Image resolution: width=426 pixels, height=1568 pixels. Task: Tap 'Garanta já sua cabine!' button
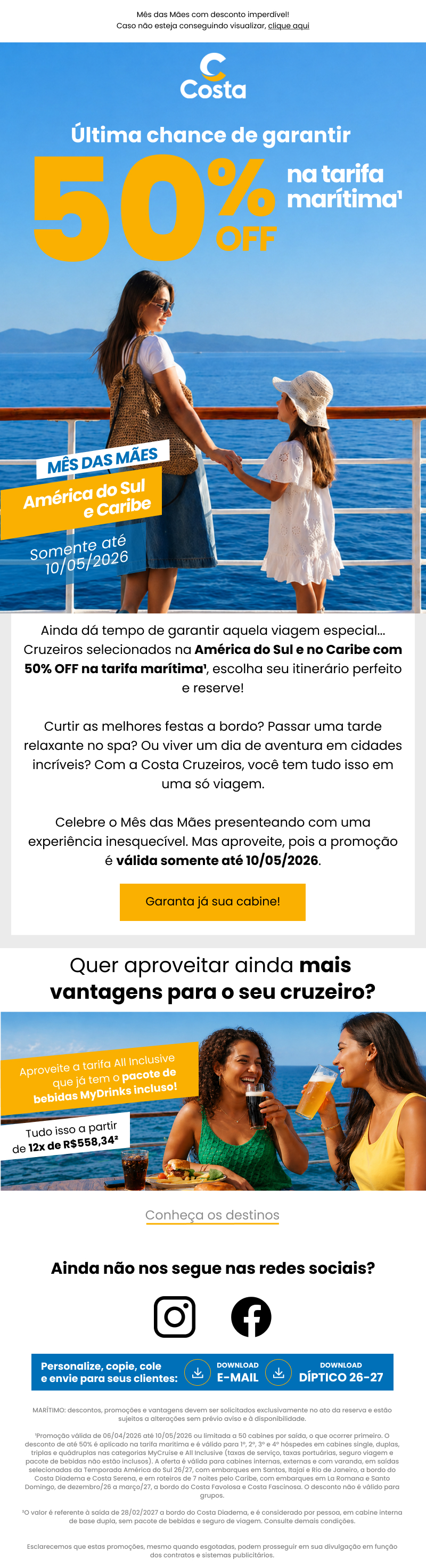tap(212, 901)
